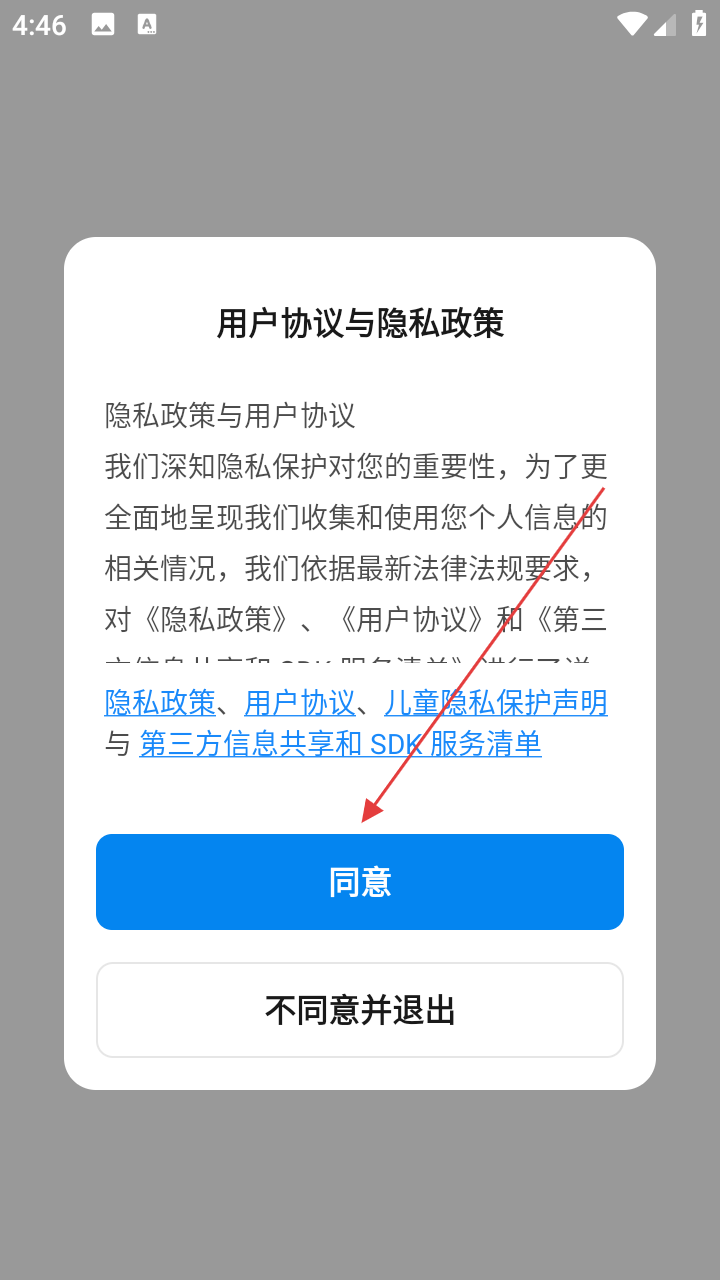Open the 用户协议 link
Image resolution: width=720 pixels, height=1280 pixels.
pyautogui.click(x=300, y=703)
